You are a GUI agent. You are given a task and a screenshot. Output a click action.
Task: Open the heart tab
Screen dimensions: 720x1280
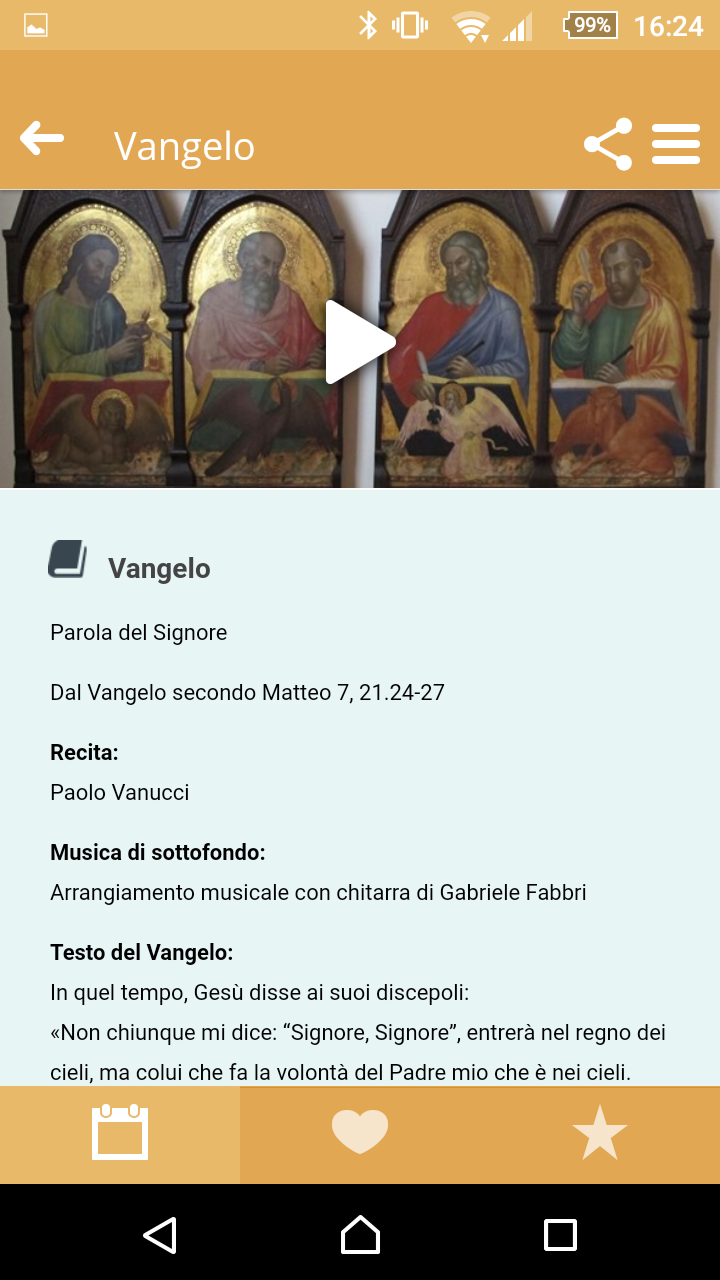point(360,1134)
